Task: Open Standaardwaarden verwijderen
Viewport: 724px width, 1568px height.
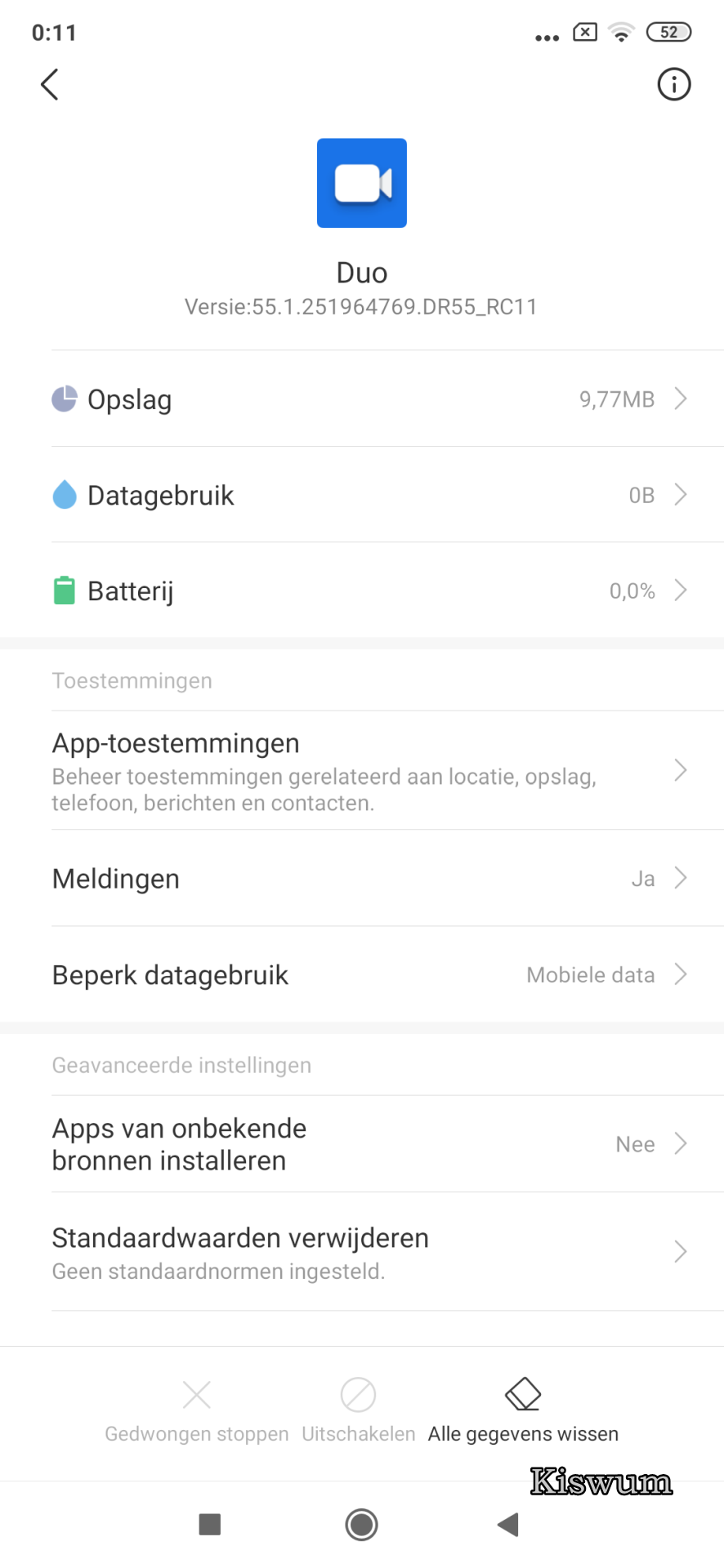Action: click(x=368, y=1252)
